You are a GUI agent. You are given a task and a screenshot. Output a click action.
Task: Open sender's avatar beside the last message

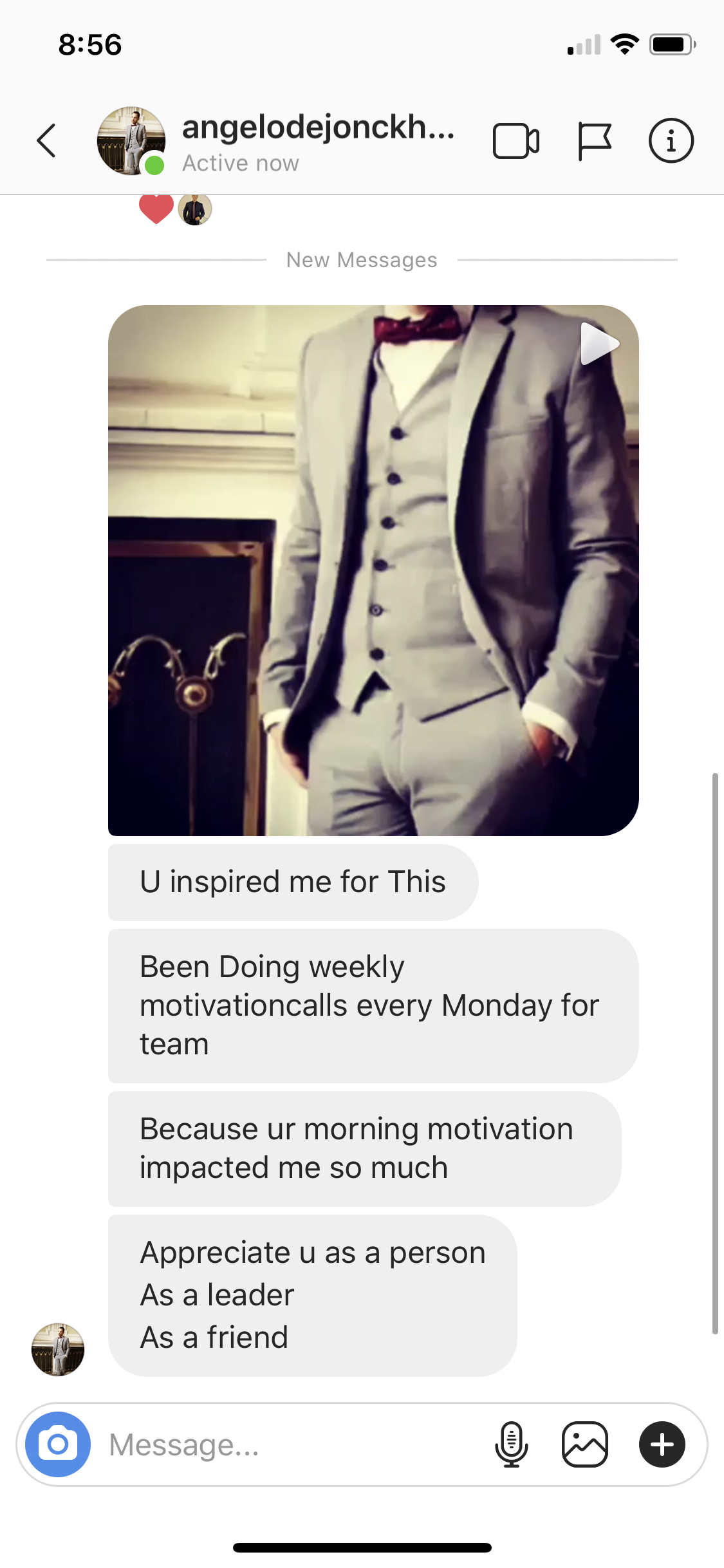click(58, 1349)
